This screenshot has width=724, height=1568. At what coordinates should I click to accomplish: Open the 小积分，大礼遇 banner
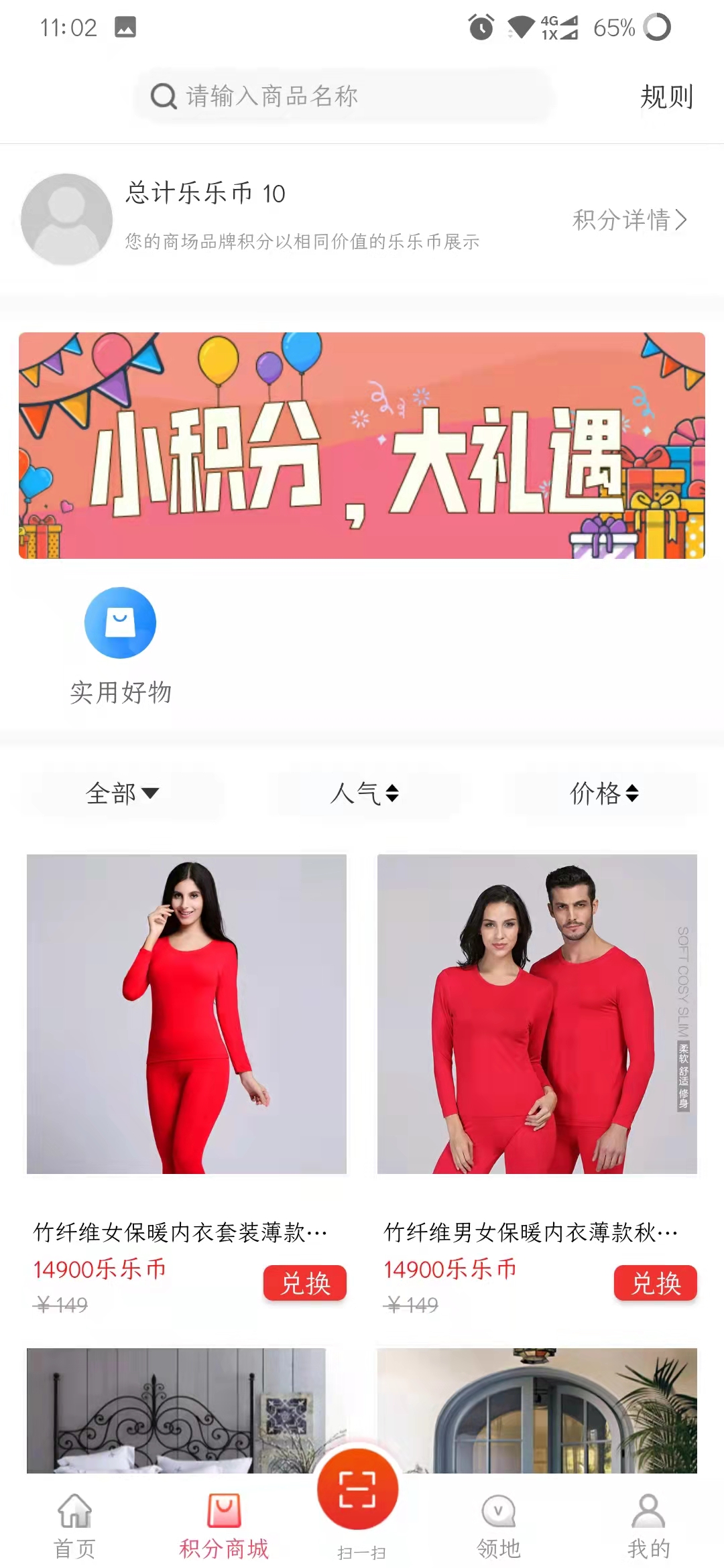tap(362, 446)
